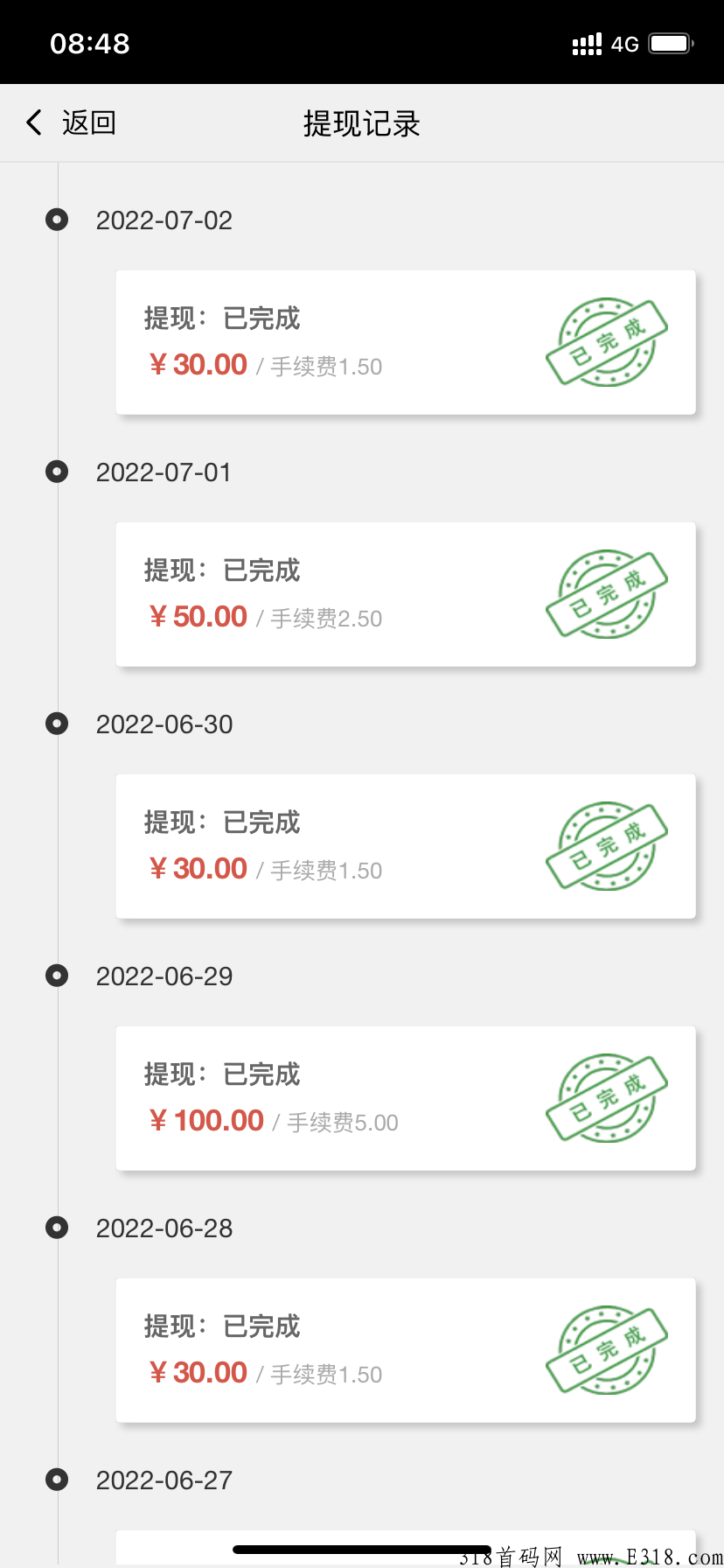Open the 2022-07-02 withdrawal card
Image resolution: width=724 pixels, height=1568 pixels.
coord(406,342)
